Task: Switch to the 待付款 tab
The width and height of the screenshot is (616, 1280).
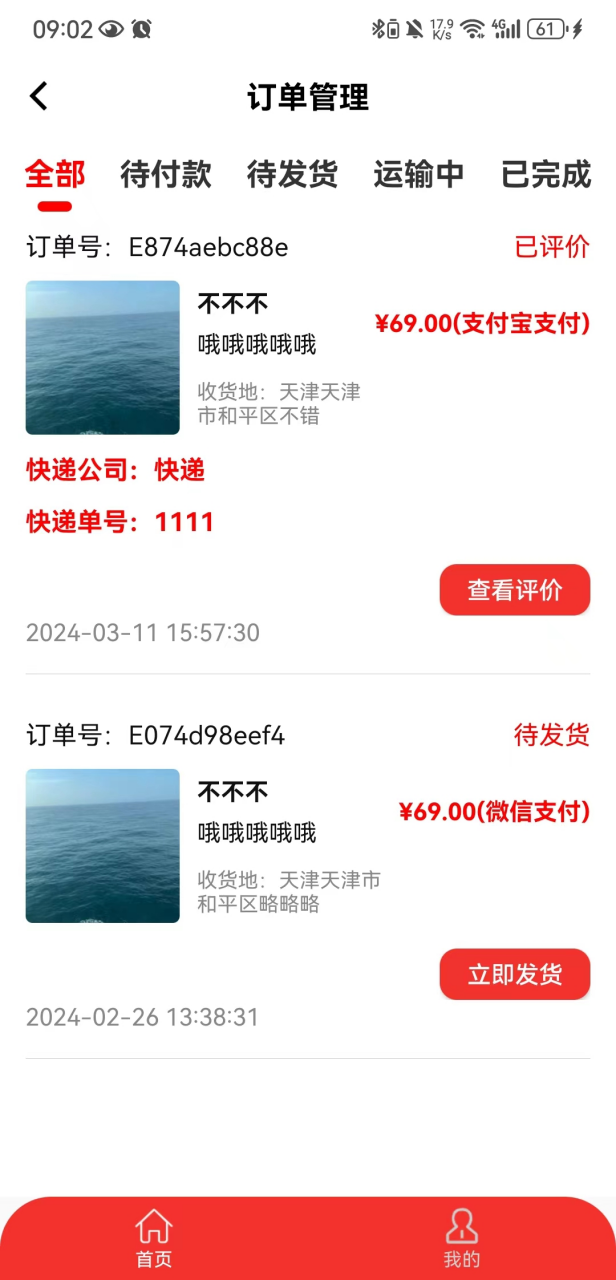Action: [166, 174]
